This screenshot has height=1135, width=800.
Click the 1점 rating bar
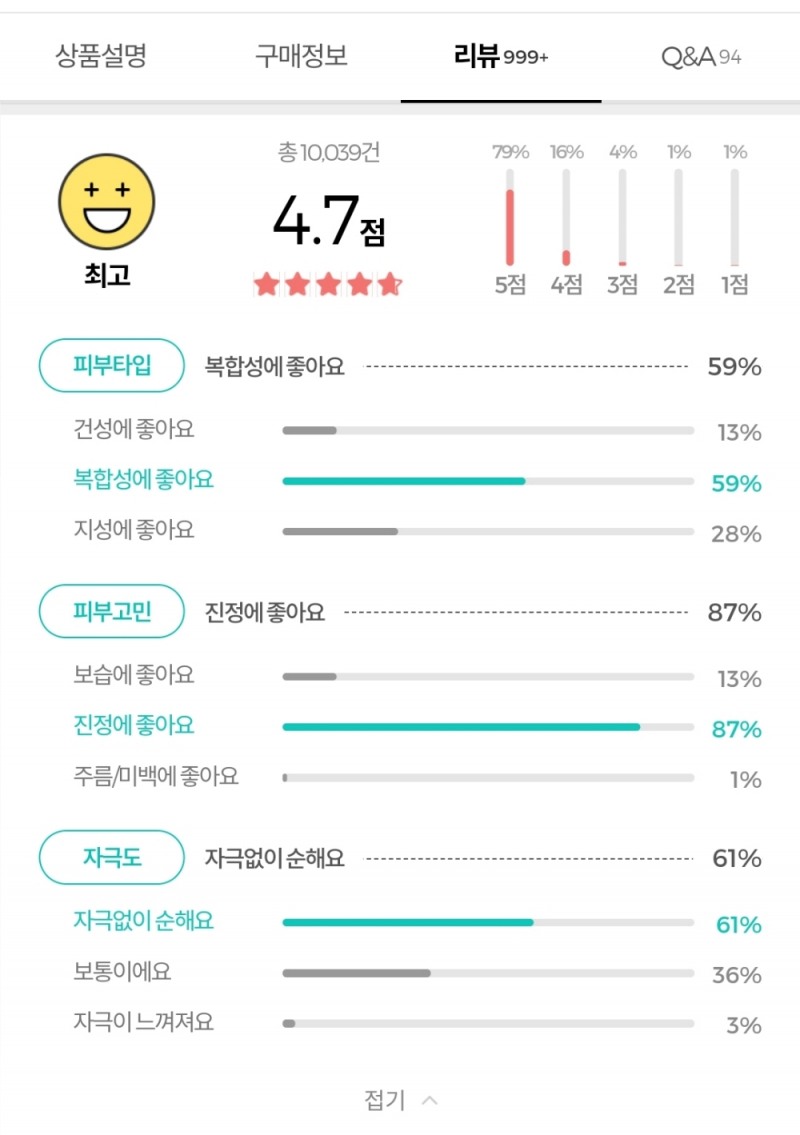[735, 220]
